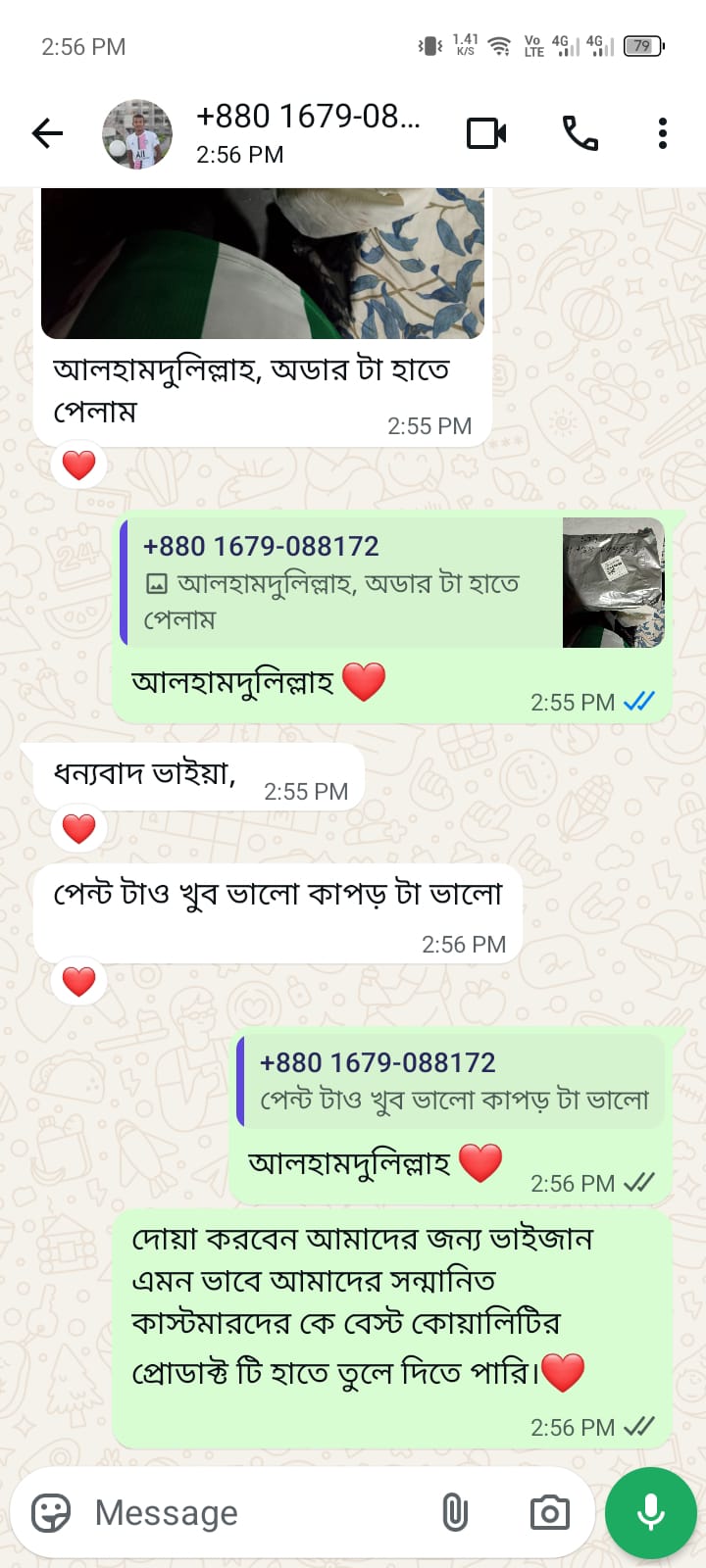View heart reaction under পেন্ট টাও message
Image resolution: width=706 pixels, height=1568 pixels.
tap(78, 981)
